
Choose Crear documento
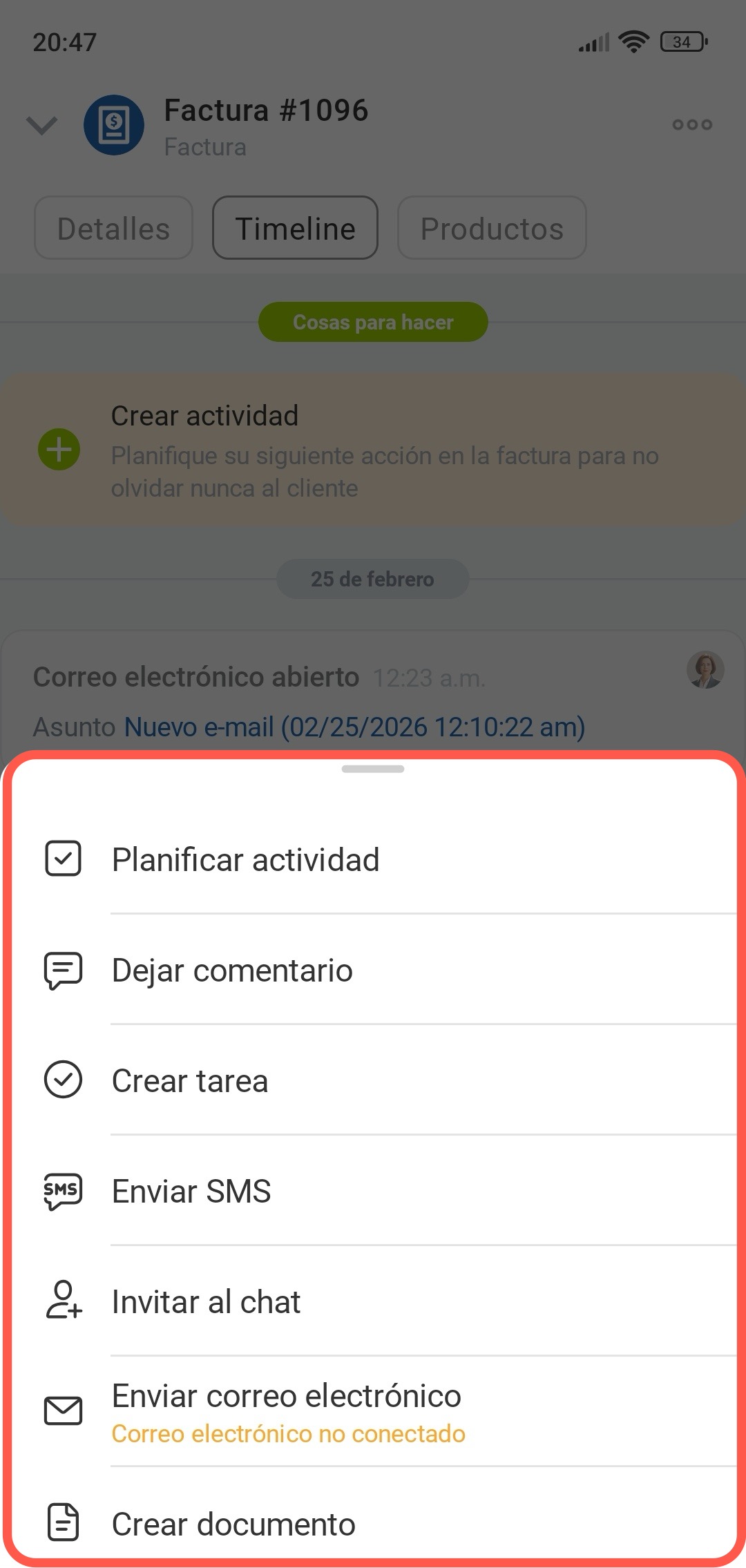coord(233,1524)
